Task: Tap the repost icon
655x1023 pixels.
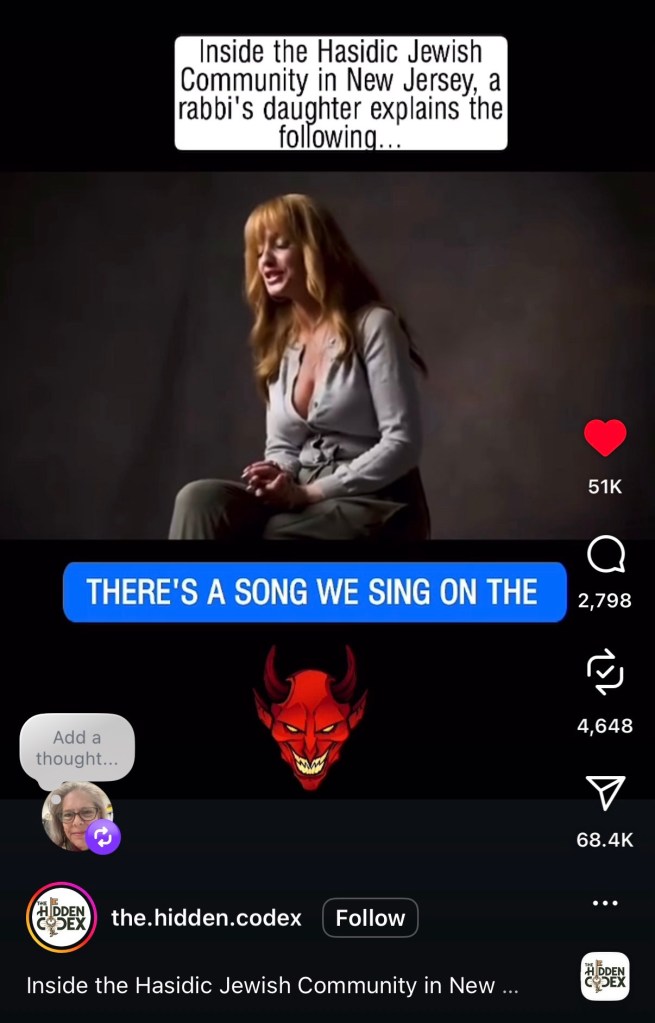Action: click(x=605, y=672)
